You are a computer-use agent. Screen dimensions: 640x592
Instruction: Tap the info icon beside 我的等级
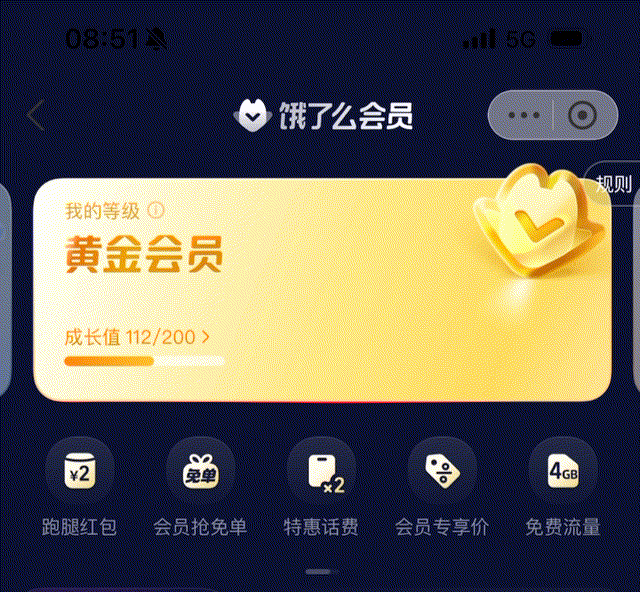[x=156, y=211]
